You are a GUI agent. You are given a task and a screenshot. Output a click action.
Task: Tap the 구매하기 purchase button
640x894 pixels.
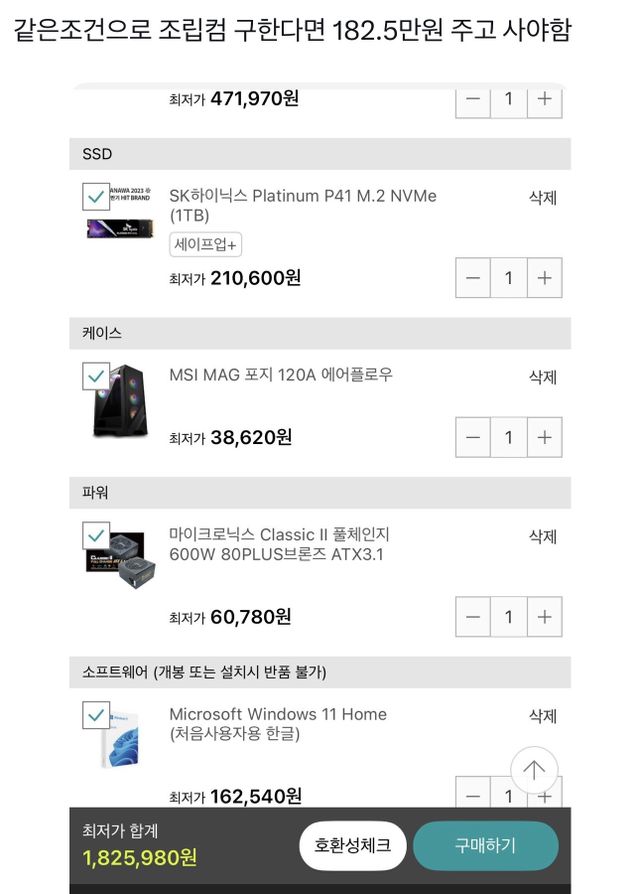coord(485,846)
